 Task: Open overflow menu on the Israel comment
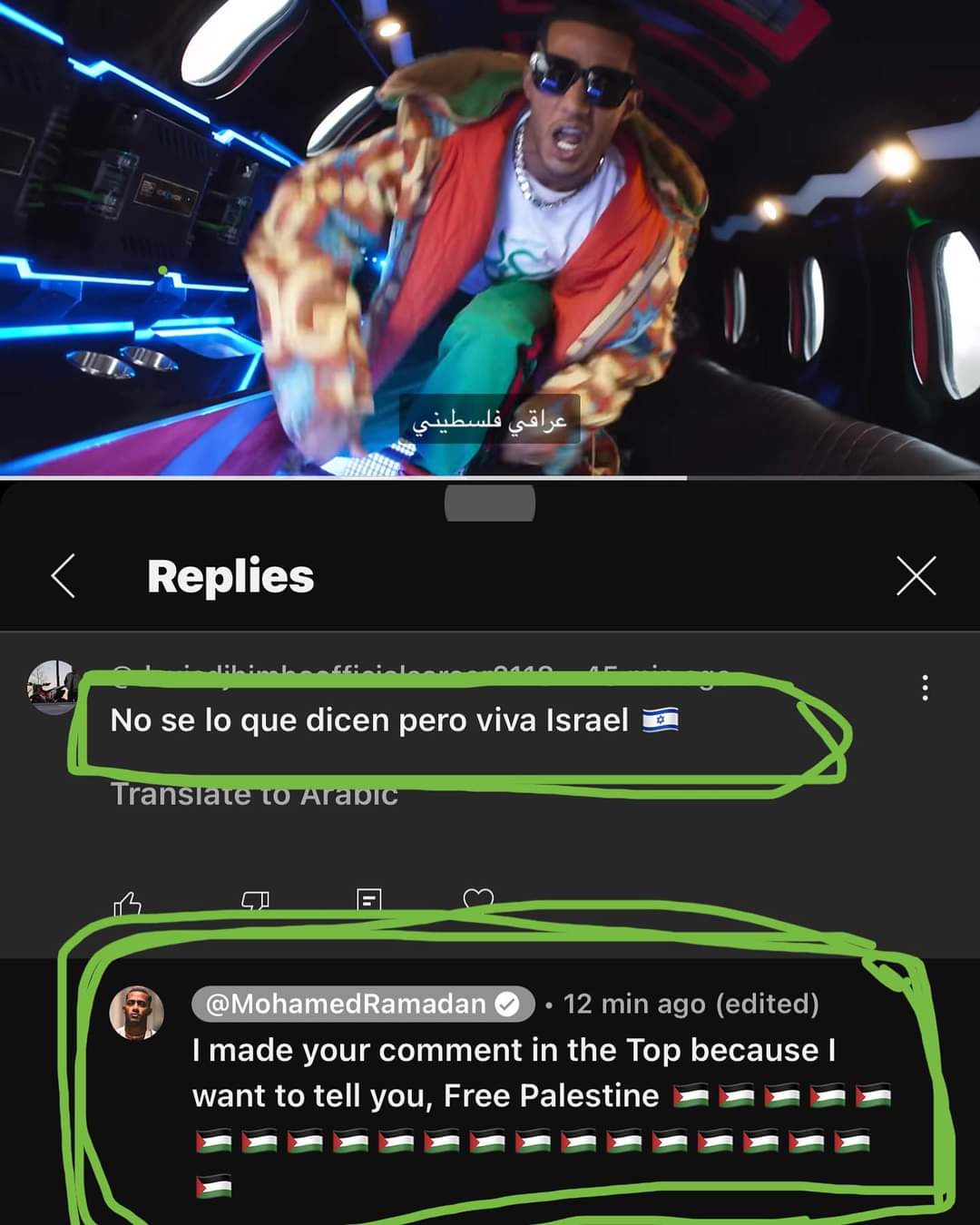pos(925,688)
